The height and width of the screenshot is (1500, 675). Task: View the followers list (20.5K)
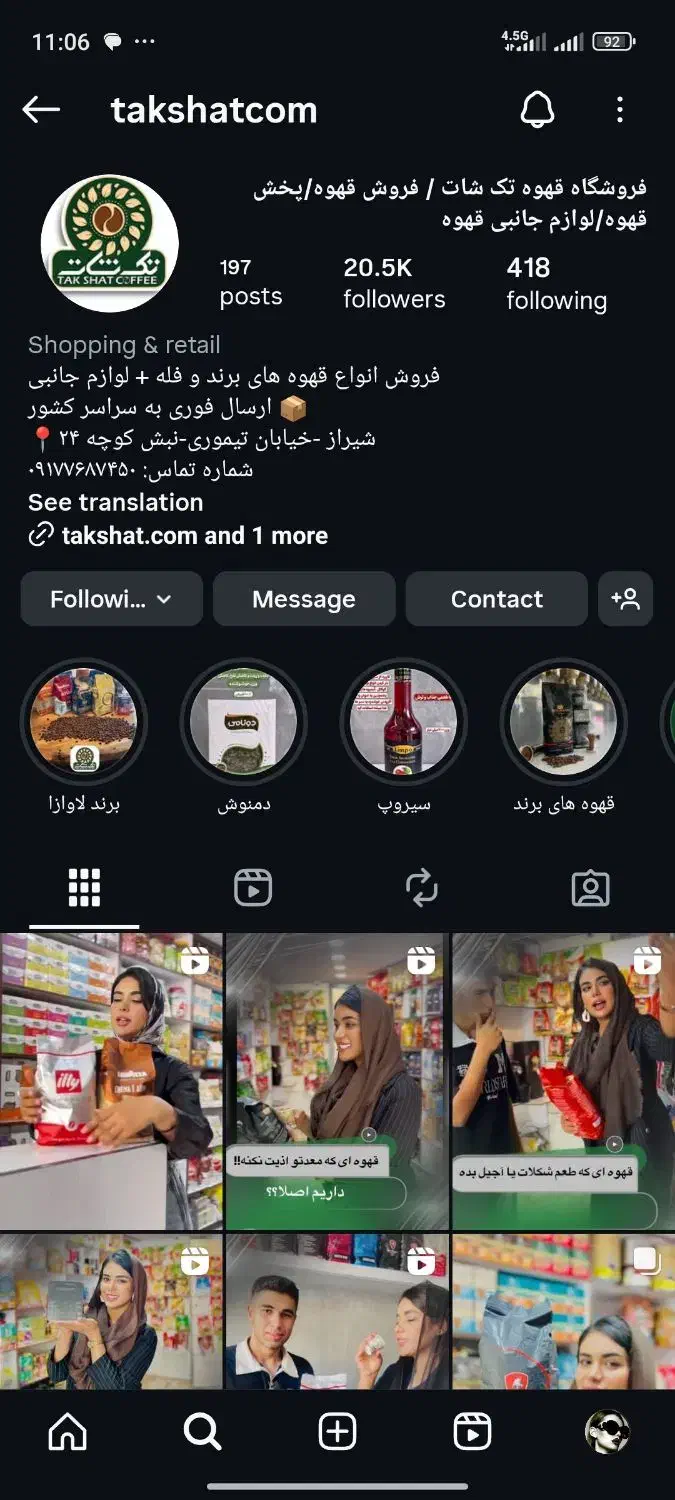click(394, 283)
